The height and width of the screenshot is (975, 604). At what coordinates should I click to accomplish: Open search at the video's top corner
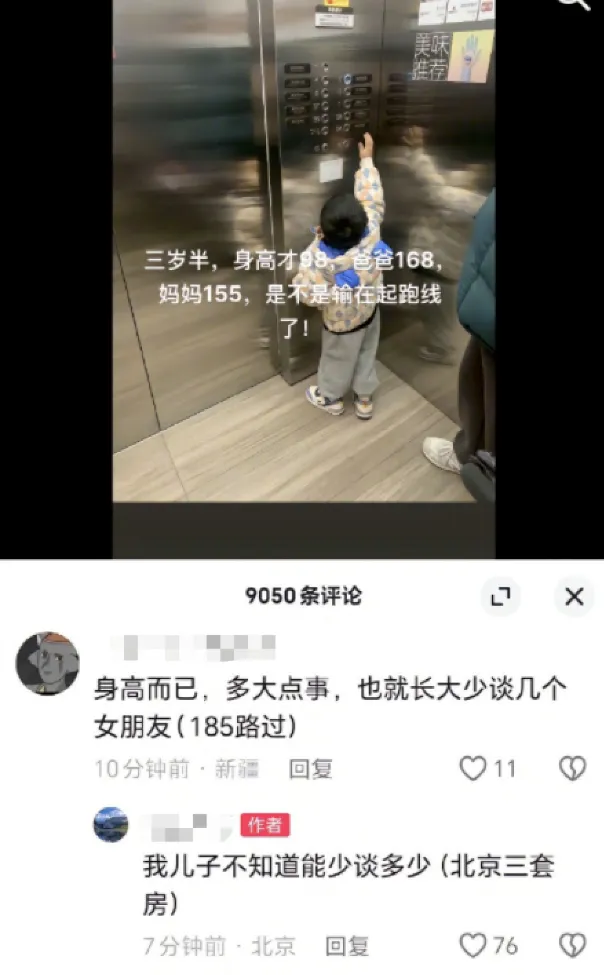click(574, 5)
